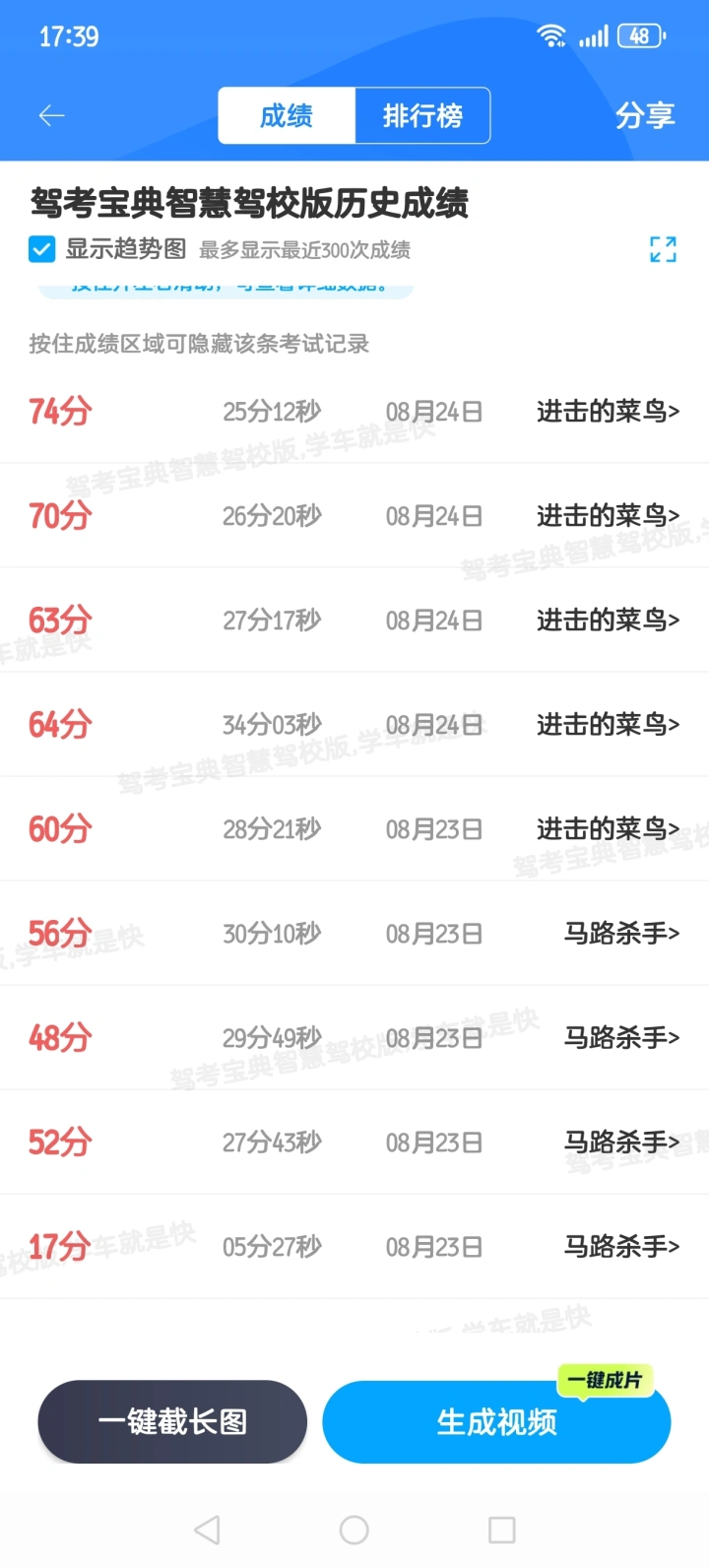Screen dimensions: 709x1568
Task: Expand the trend chart to fullscreen
Action: tap(663, 249)
